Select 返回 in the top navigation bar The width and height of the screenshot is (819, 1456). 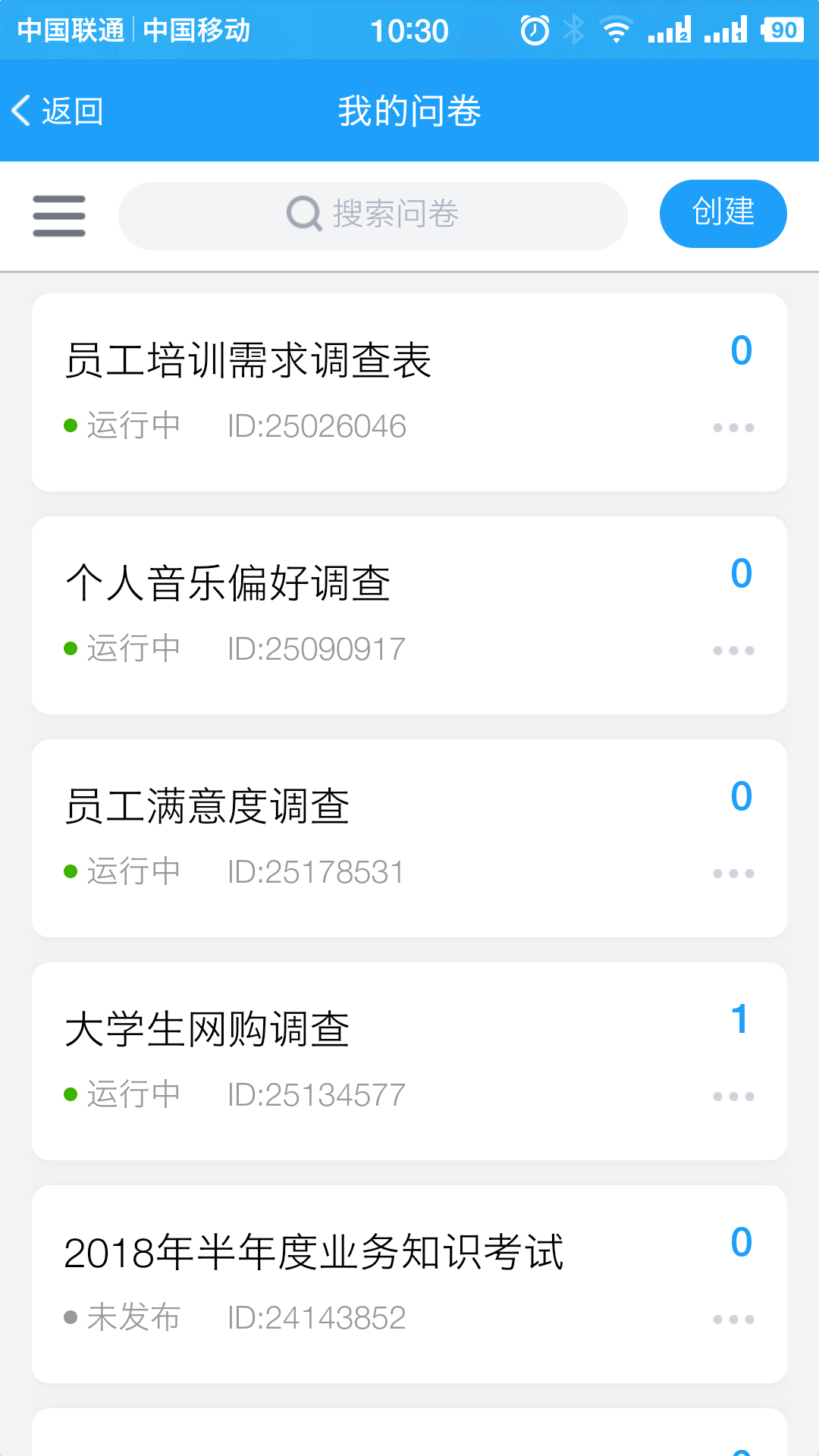point(64,110)
